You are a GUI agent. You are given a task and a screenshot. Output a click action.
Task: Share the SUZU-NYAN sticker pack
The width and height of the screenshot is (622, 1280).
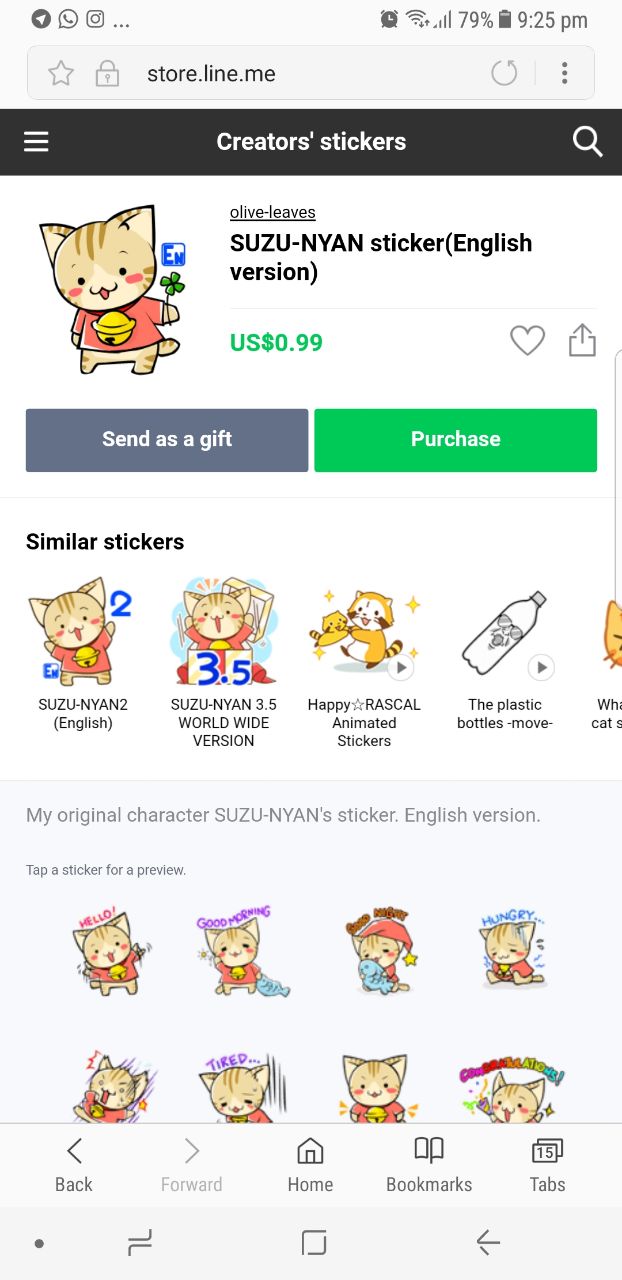point(582,341)
